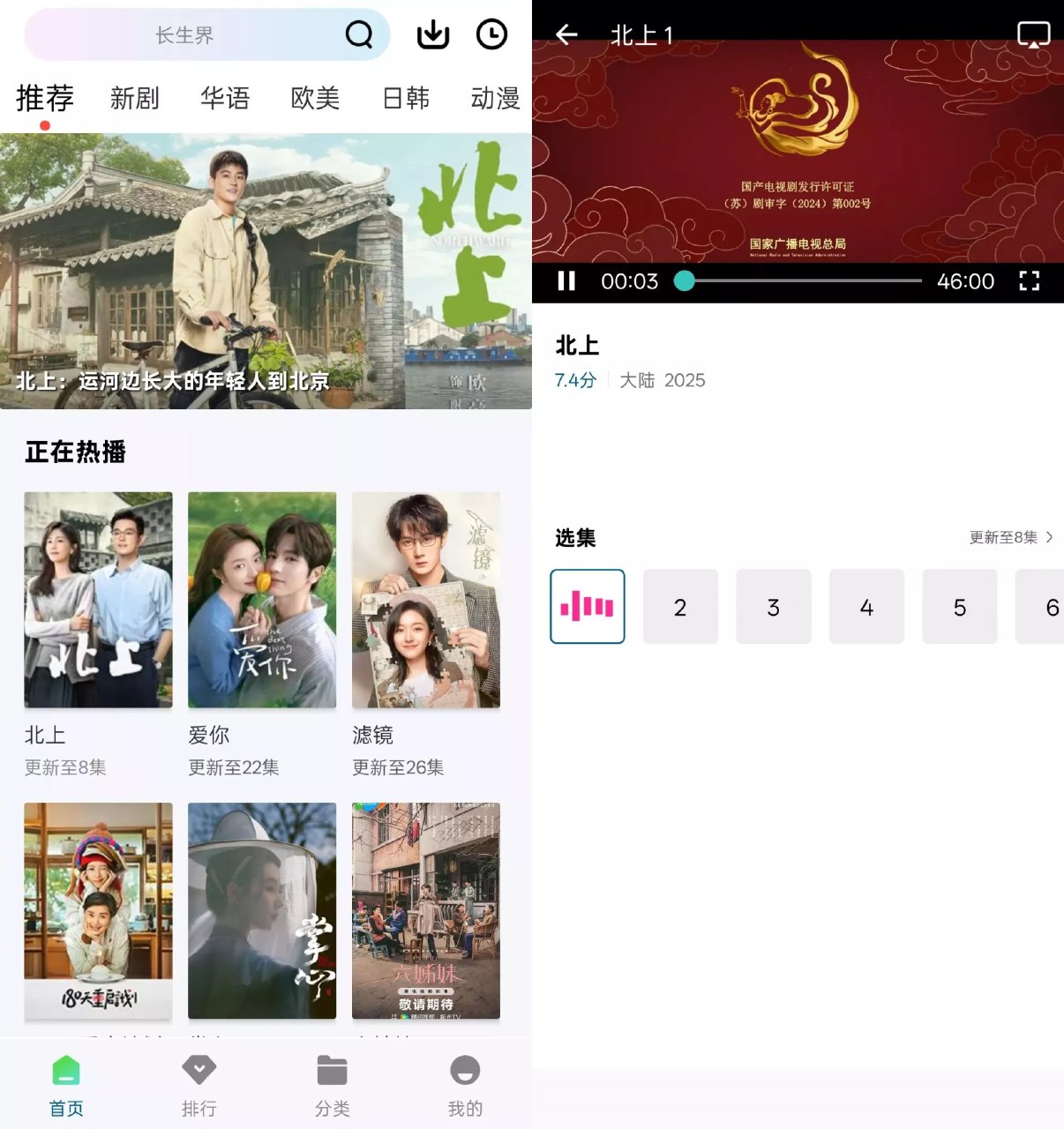The height and width of the screenshot is (1129, 1064).
Task: Open the downloads icon
Action: (432, 35)
